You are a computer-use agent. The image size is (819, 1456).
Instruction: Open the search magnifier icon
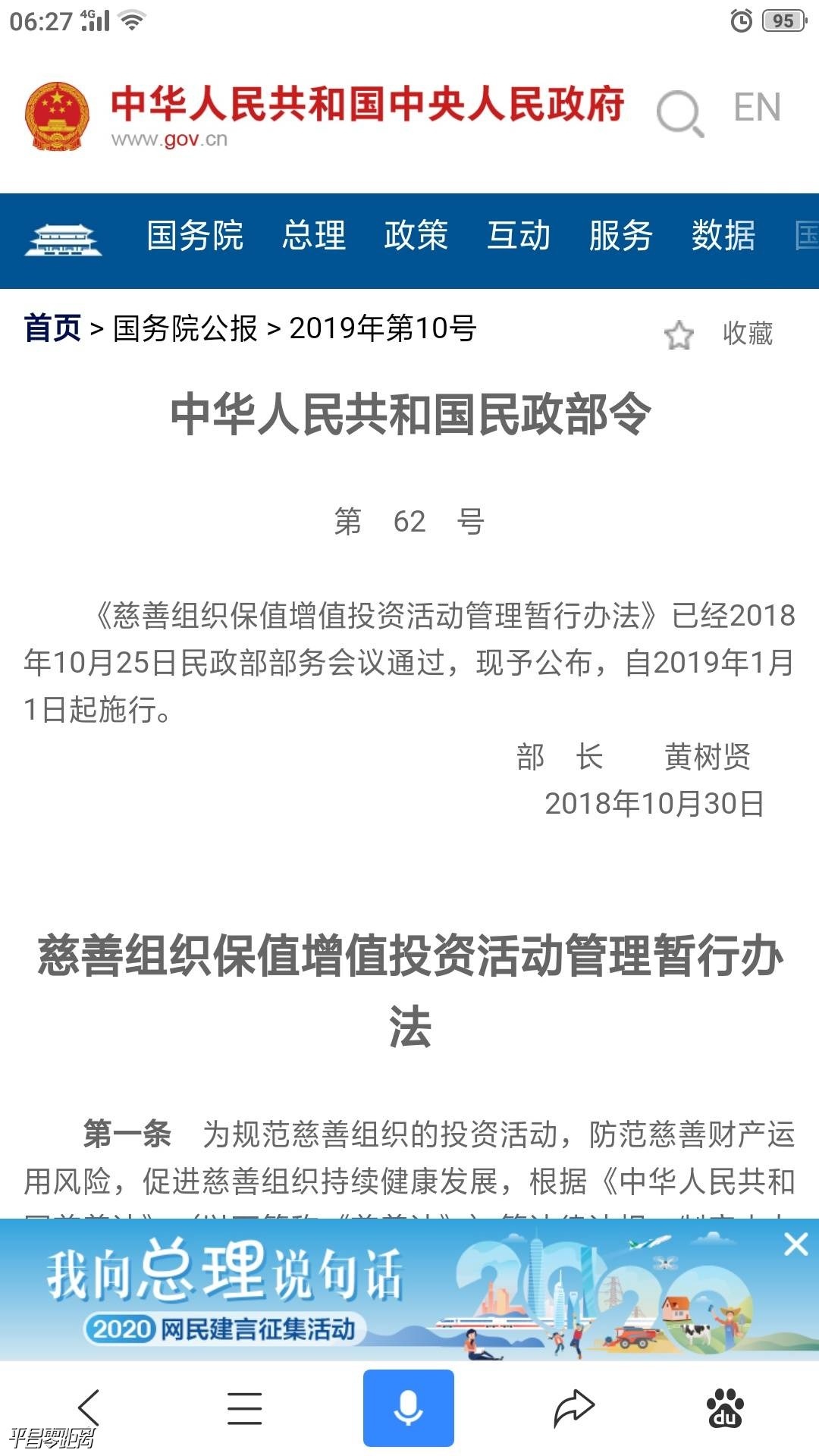click(x=679, y=114)
